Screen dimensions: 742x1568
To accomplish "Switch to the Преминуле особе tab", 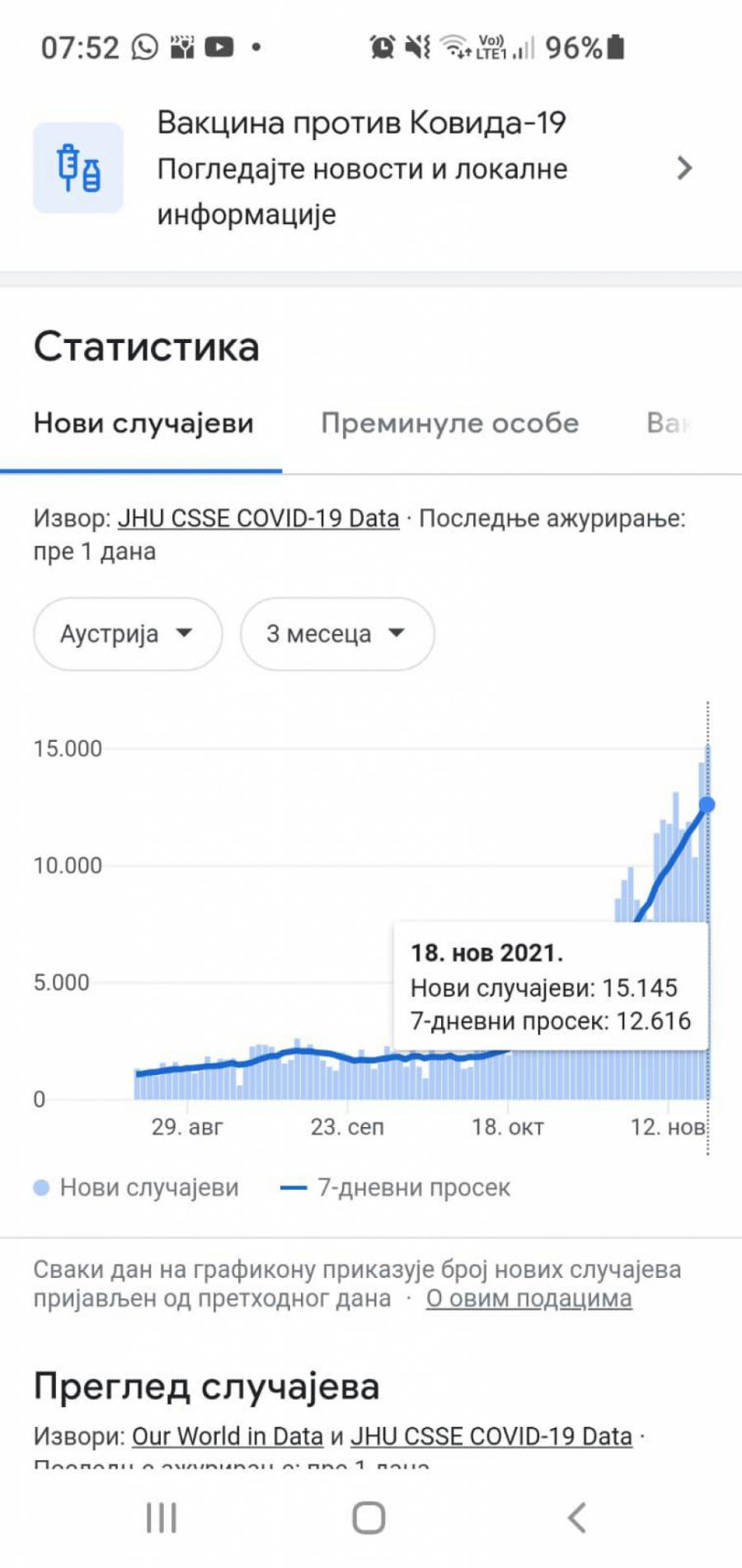I will pos(449,423).
